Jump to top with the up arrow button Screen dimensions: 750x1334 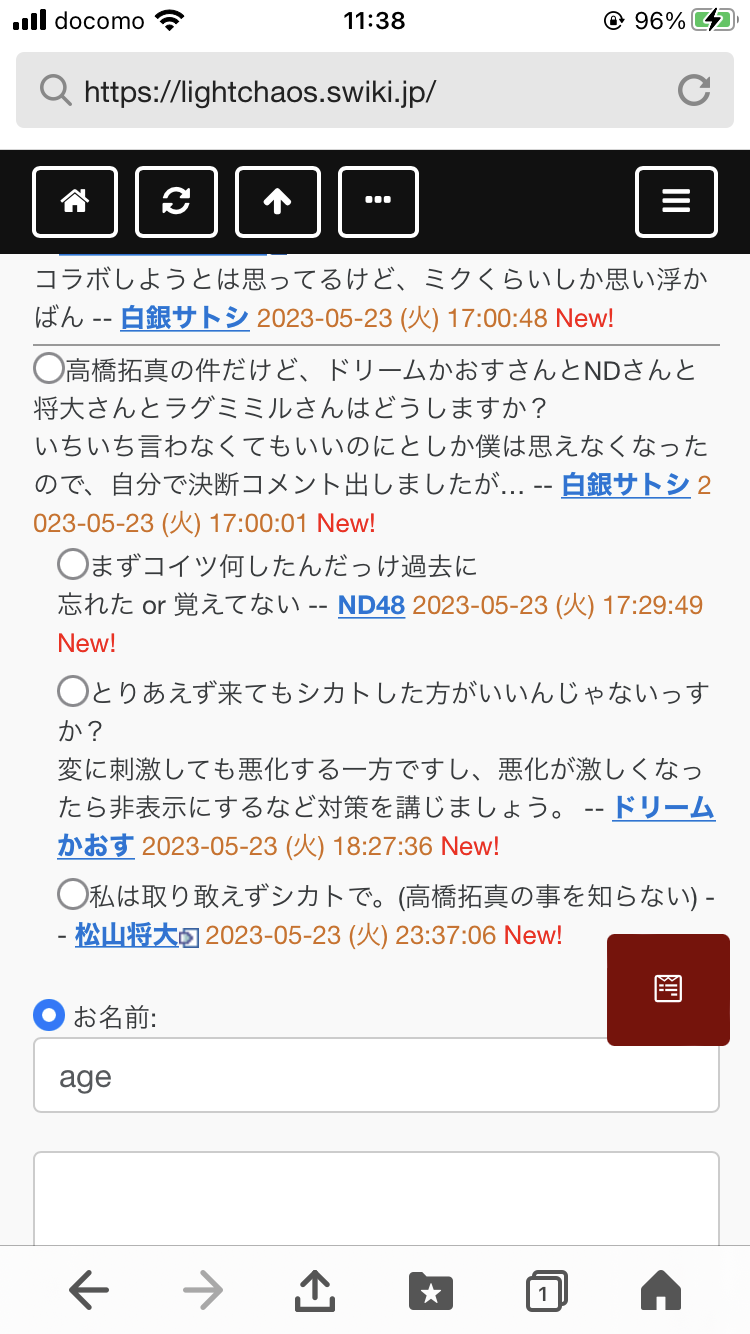point(277,202)
